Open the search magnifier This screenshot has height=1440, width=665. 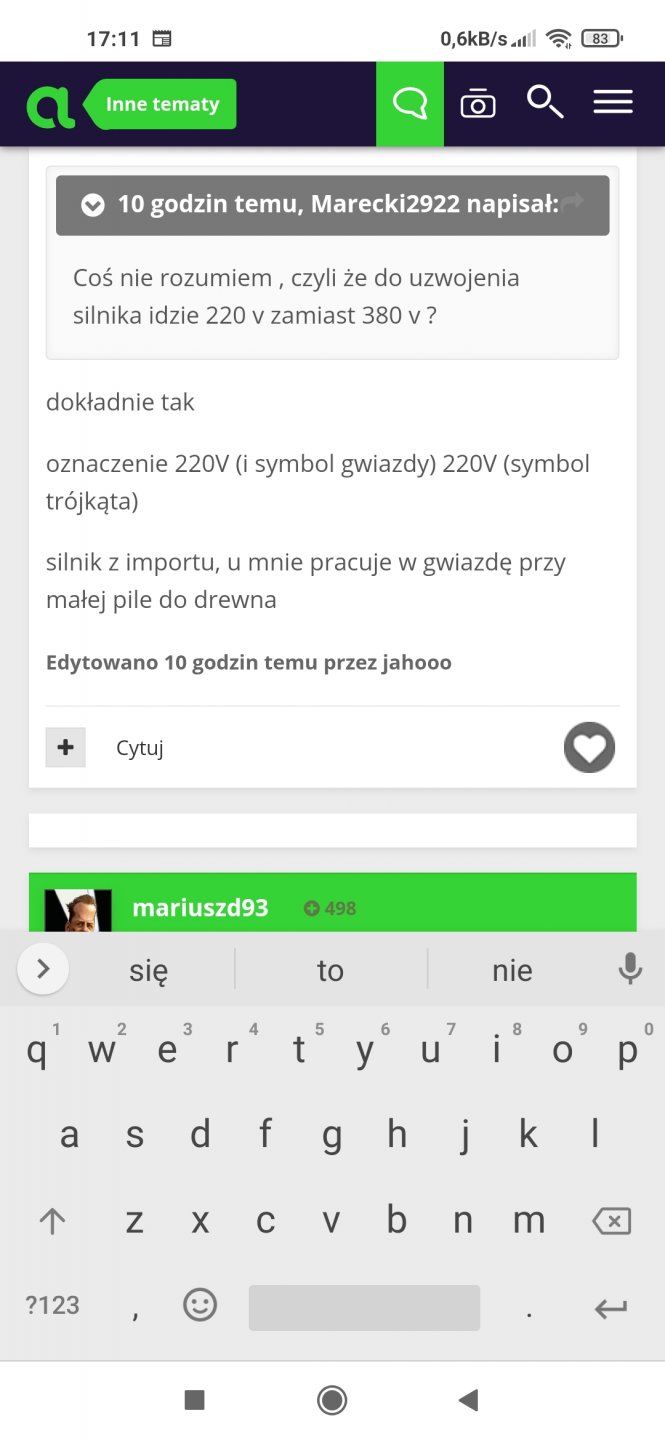point(545,102)
